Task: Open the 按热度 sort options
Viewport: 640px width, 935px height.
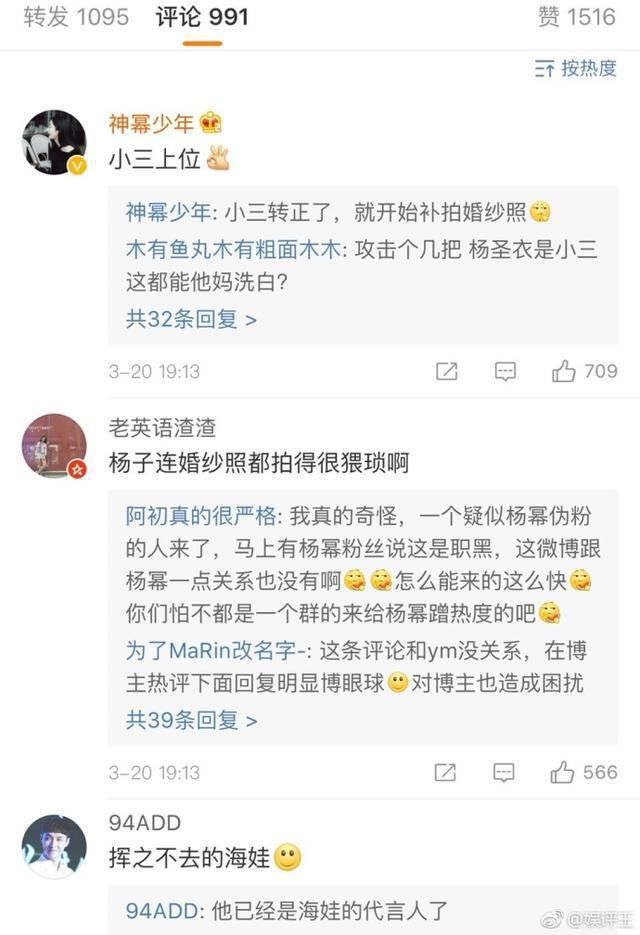Action: (576, 68)
